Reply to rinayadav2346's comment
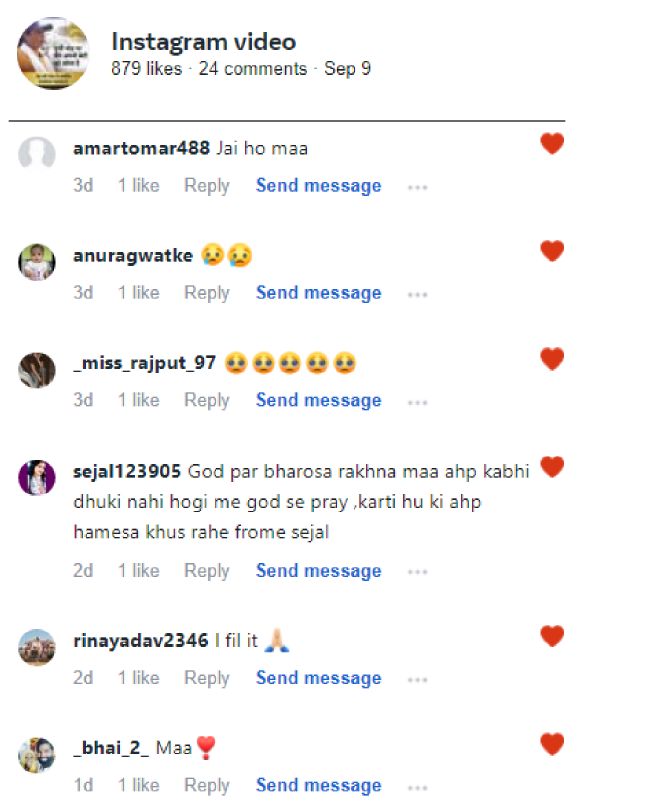Viewport: 652px width, 808px height. click(206, 678)
